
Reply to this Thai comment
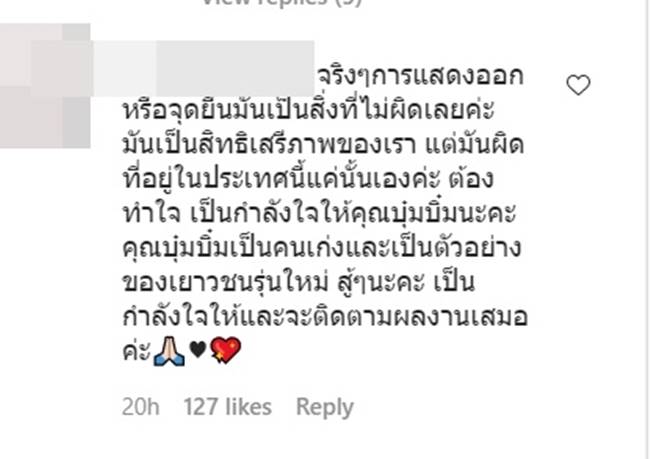click(324, 407)
